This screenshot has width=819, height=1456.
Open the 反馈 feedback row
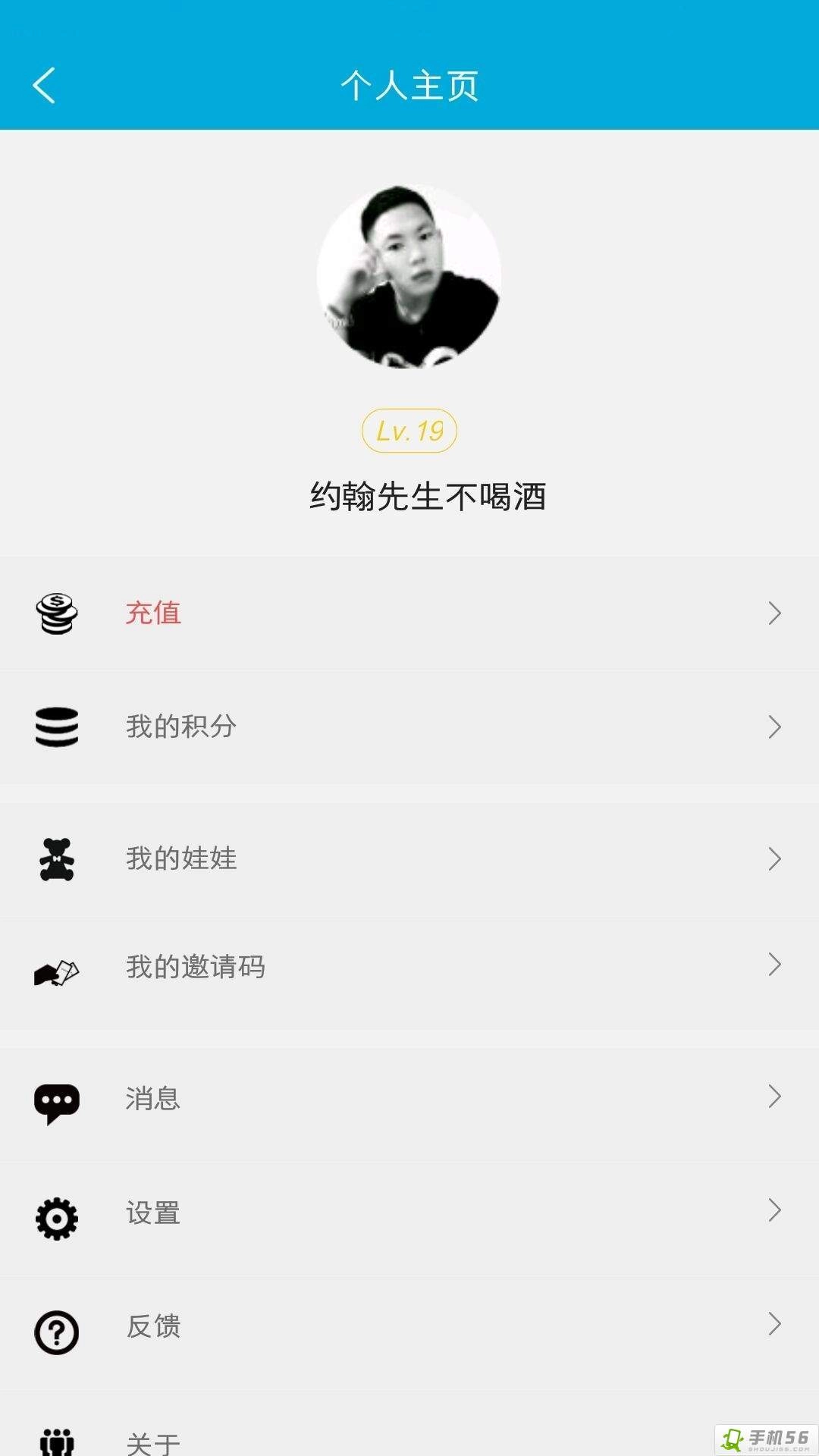click(x=409, y=1326)
